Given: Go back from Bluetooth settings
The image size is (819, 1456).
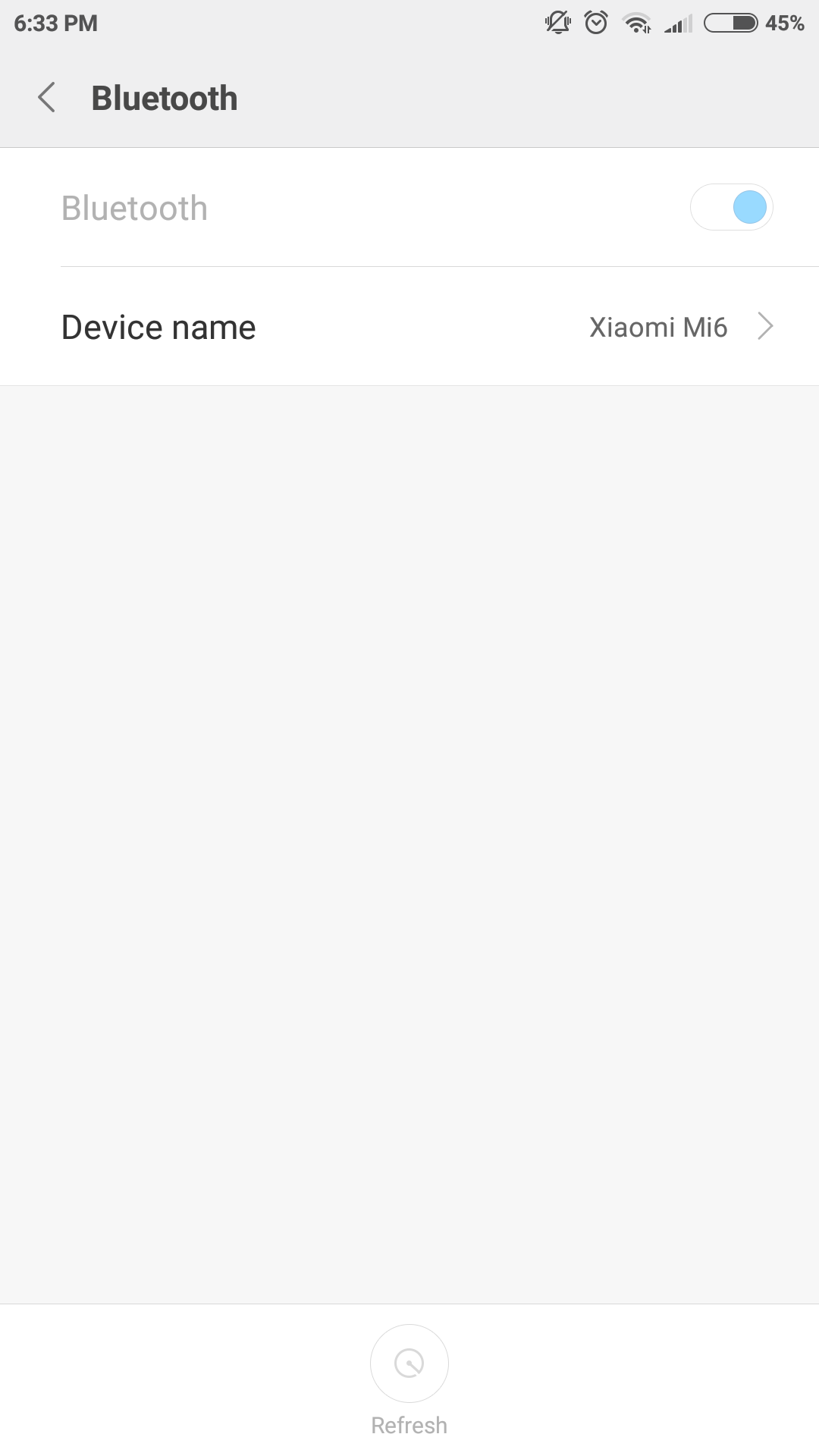Looking at the screenshot, I should pyautogui.click(x=47, y=98).
